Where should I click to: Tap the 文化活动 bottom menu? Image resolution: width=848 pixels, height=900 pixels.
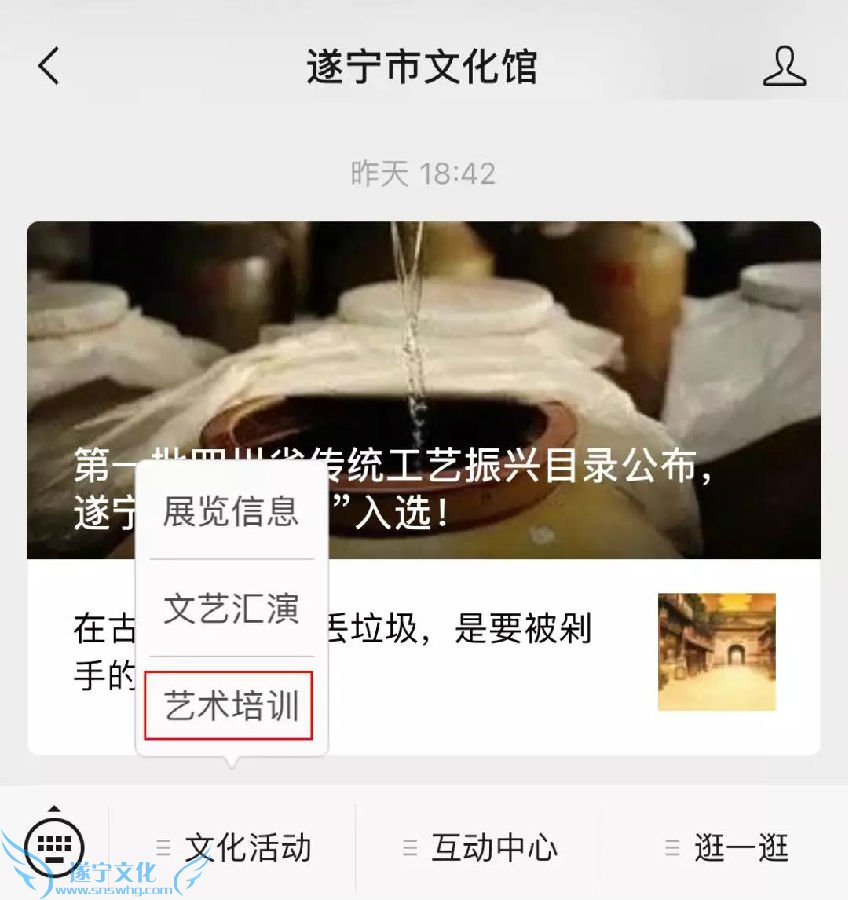click(235, 848)
